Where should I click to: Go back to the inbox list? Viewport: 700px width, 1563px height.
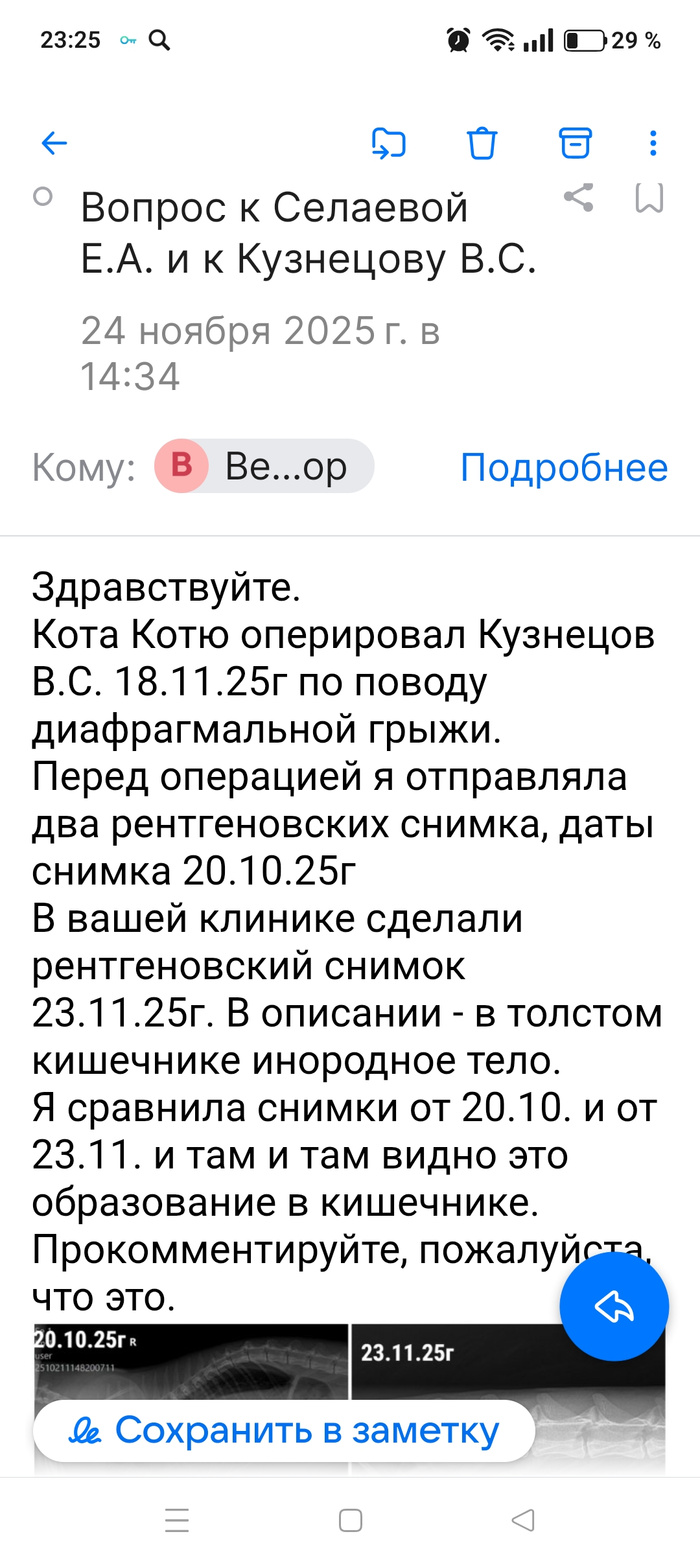click(x=54, y=144)
